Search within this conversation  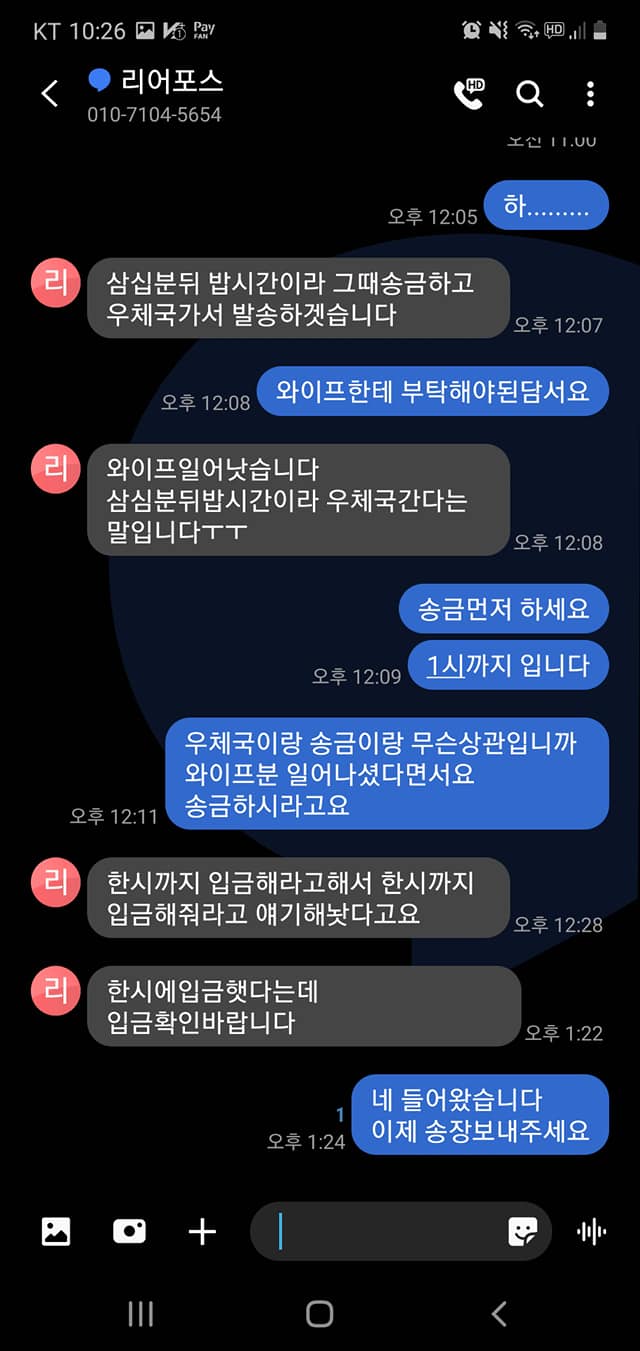(529, 94)
